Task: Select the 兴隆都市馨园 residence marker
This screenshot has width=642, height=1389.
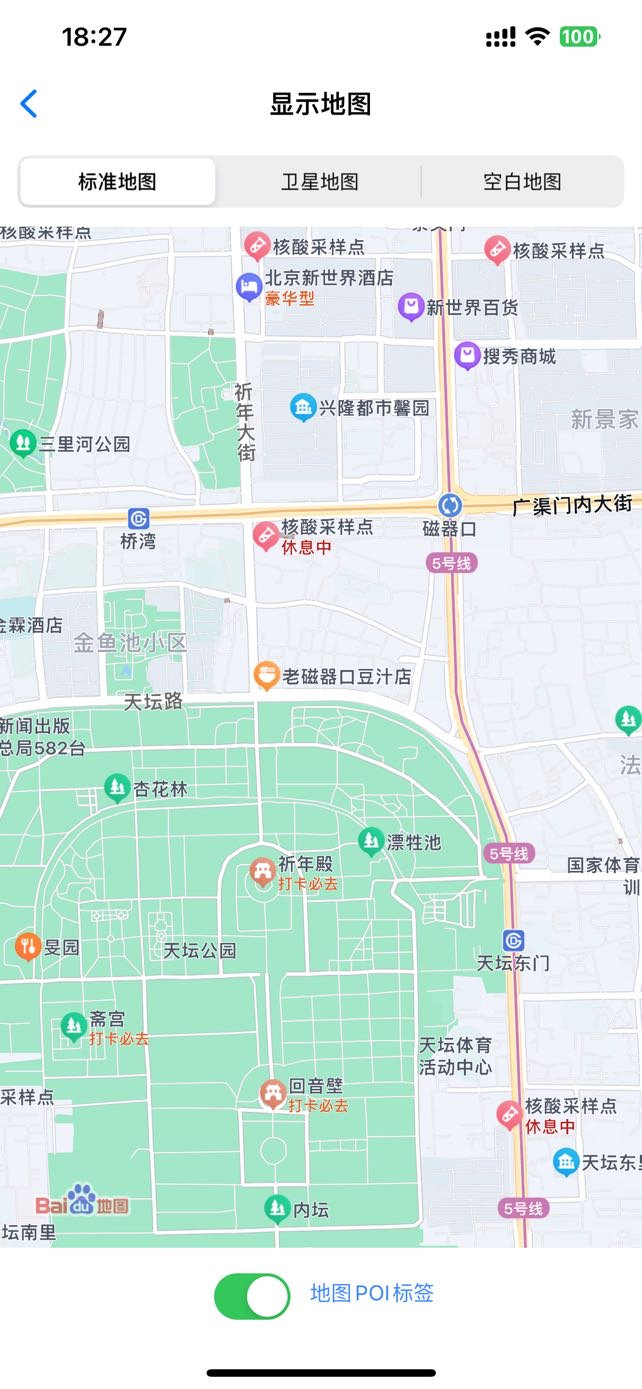Action: (303, 407)
